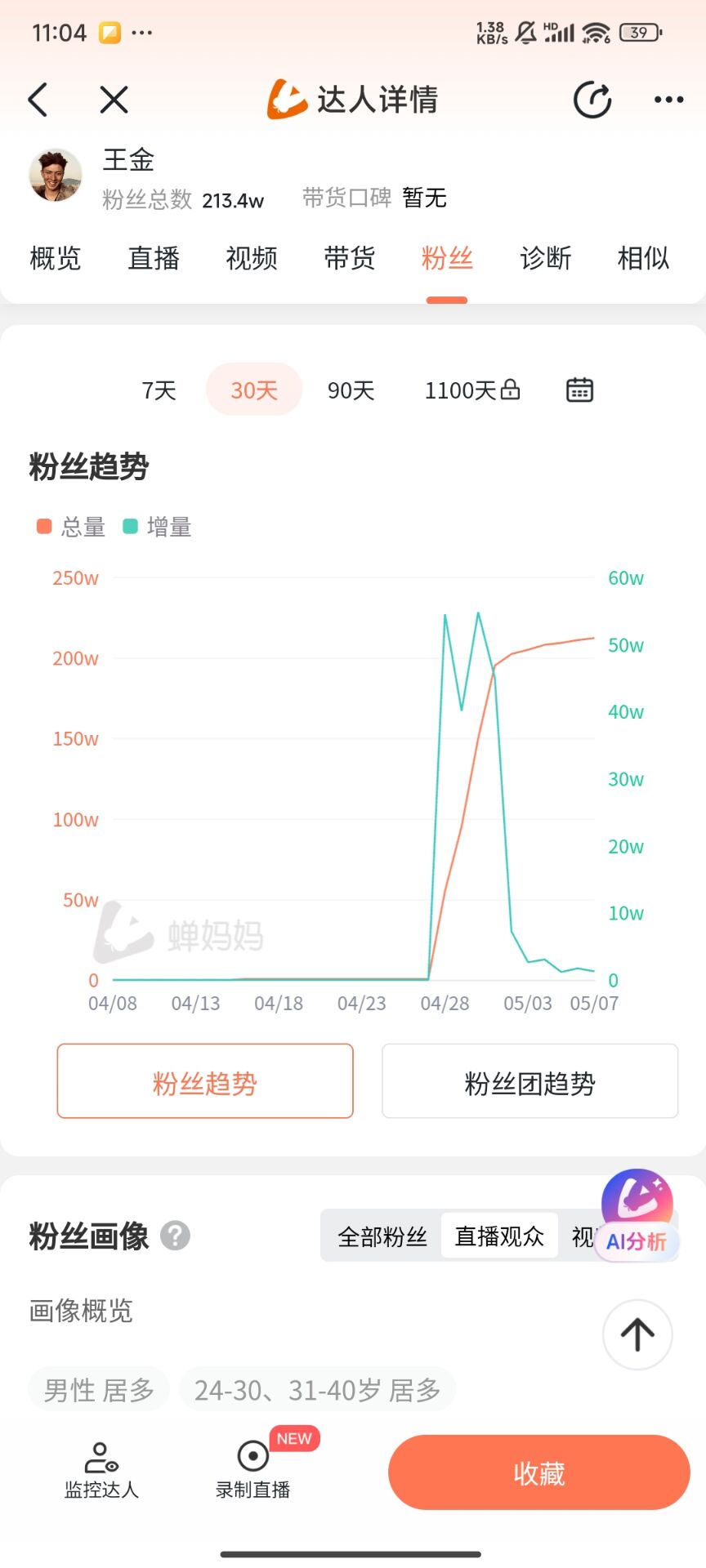Close the page with the X icon
The width and height of the screenshot is (706, 1568).
114,100
